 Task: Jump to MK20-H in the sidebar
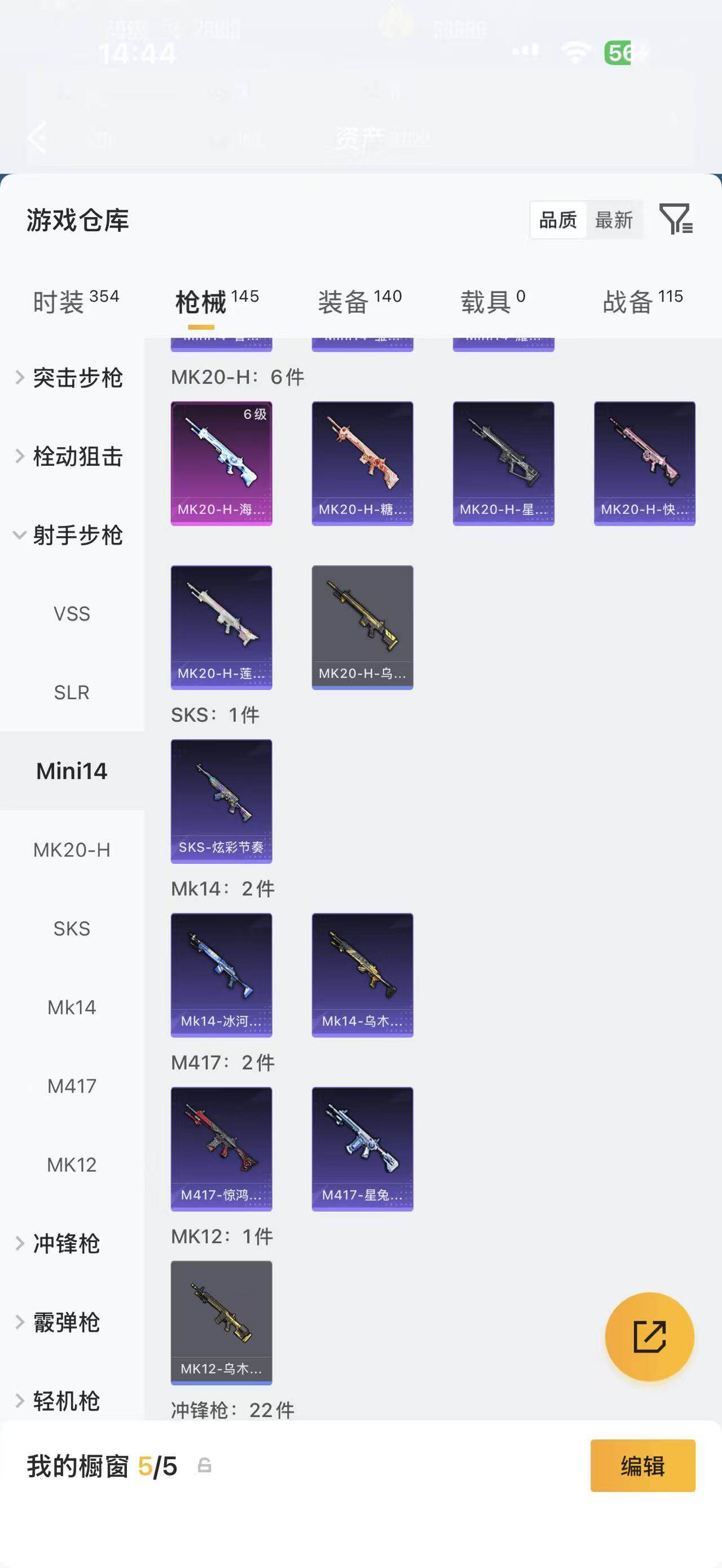[x=72, y=850]
